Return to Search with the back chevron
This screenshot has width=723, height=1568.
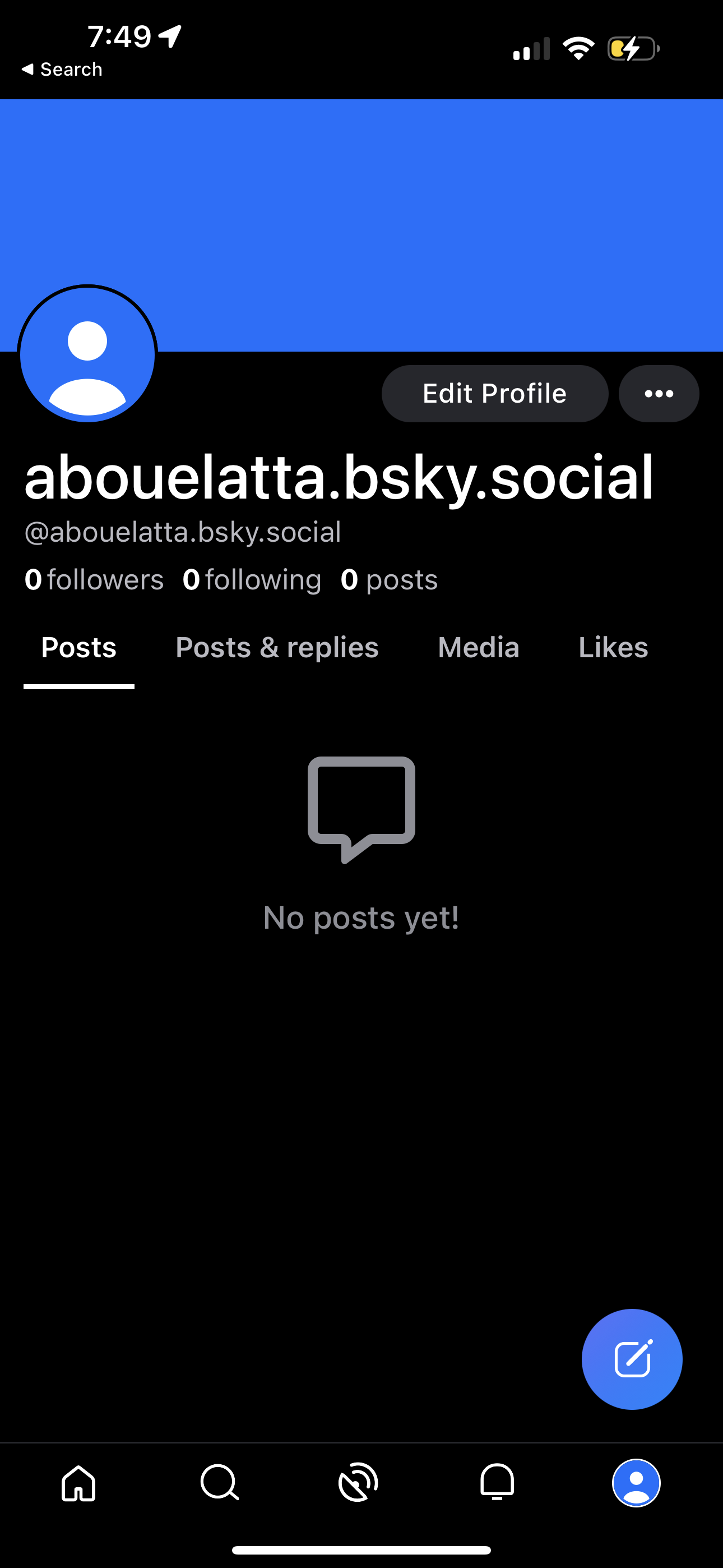coord(59,69)
